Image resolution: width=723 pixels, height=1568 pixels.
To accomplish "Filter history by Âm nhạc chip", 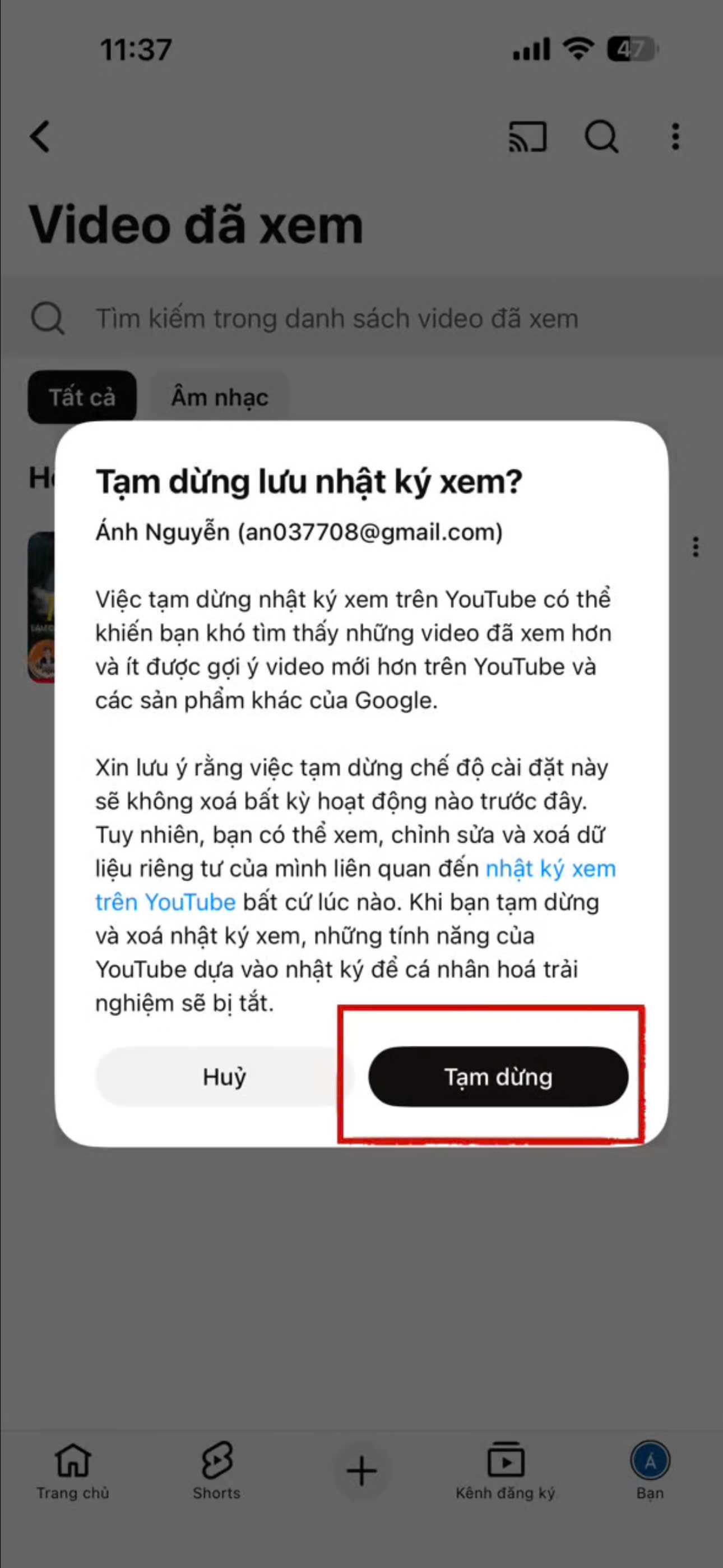I will click(x=219, y=397).
